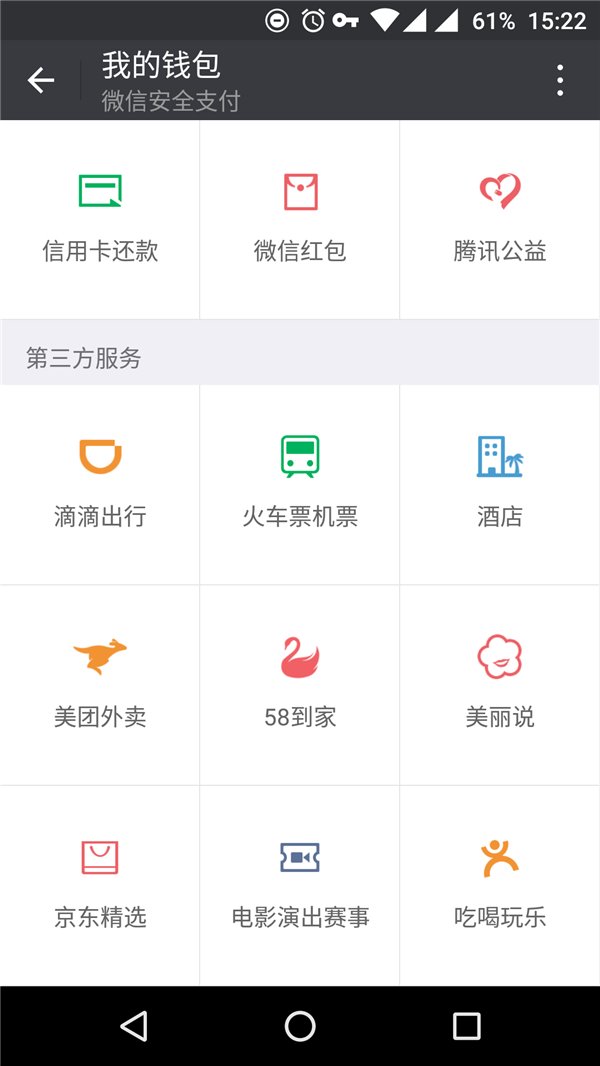Image resolution: width=600 pixels, height=1066 pixels.
Task: Open 电影演出赛事 tickets
Action: [300, 884]
